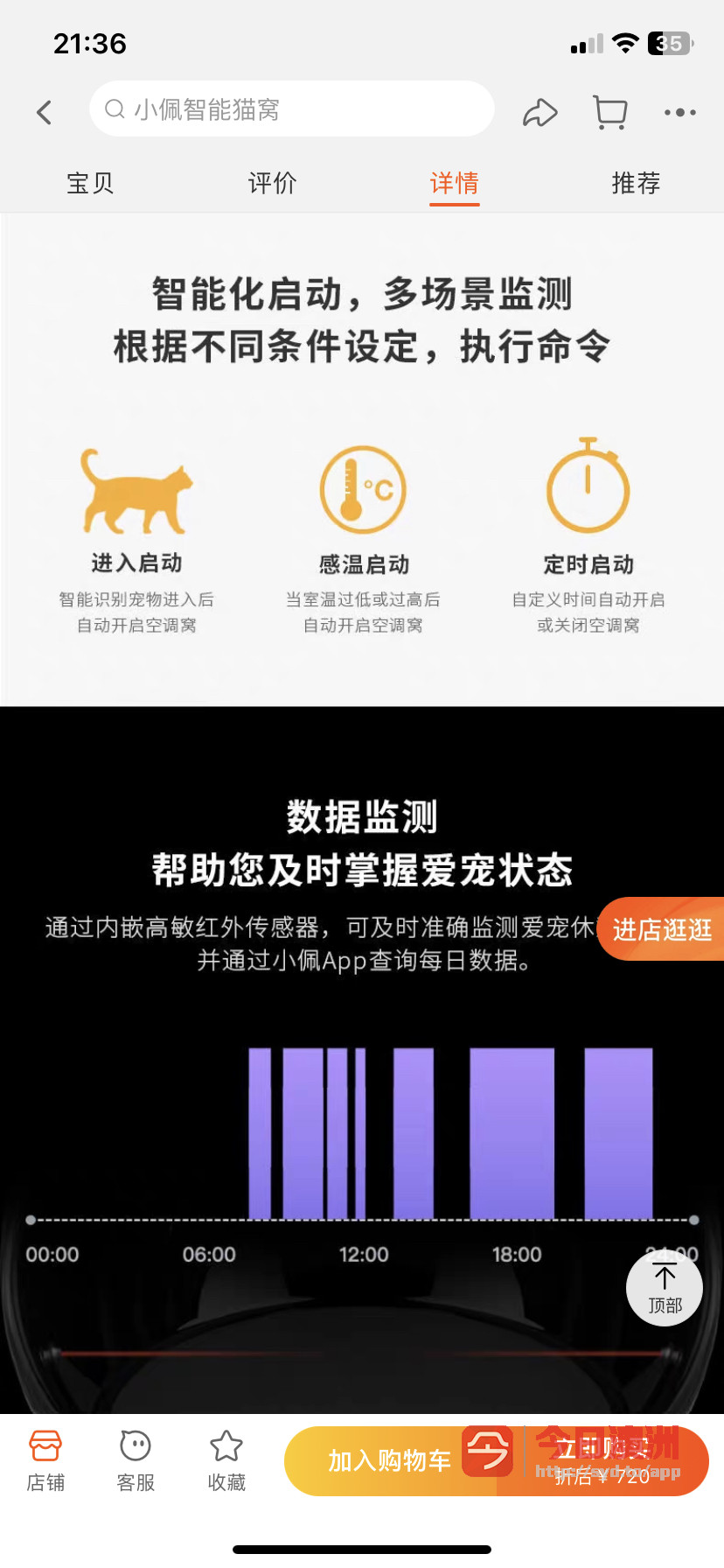Tap 加入购物车 to add to cart
Image resolution: width=724 pixels, height=1568 pixels.
390,1460
